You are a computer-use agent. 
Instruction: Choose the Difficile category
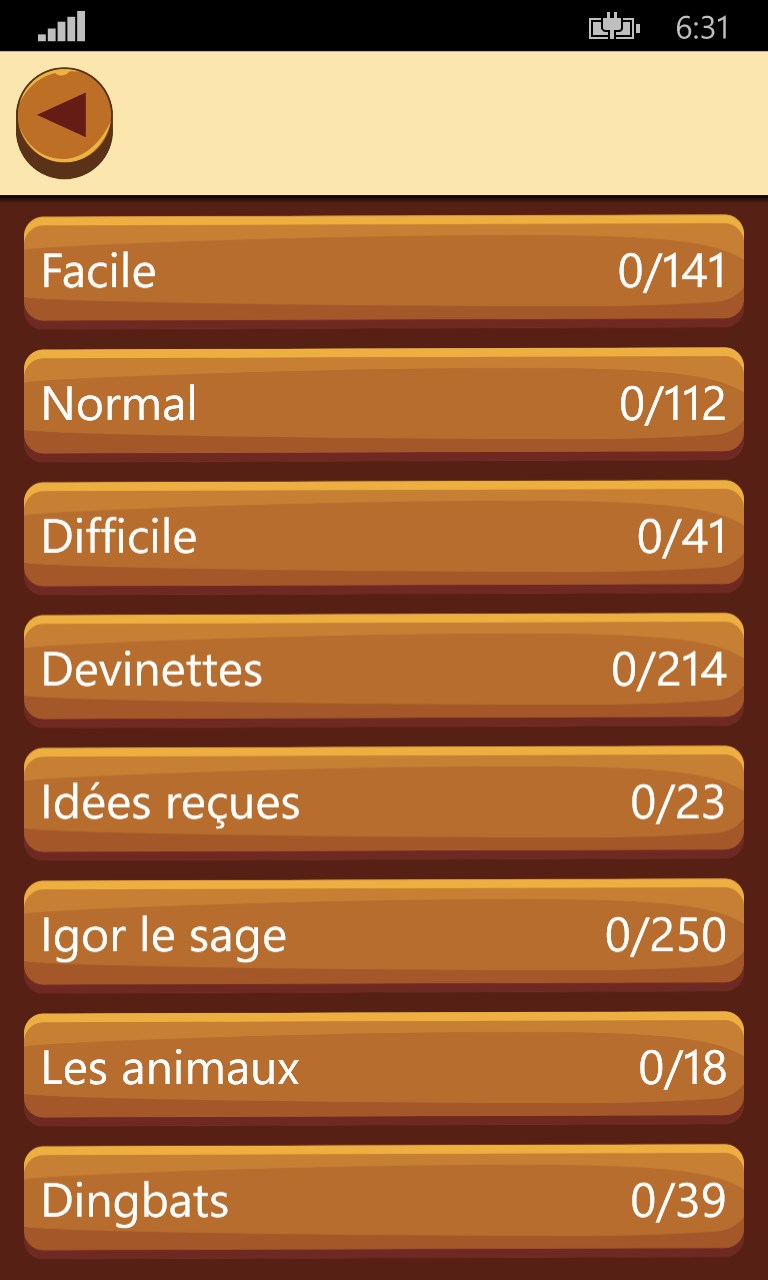384,536
